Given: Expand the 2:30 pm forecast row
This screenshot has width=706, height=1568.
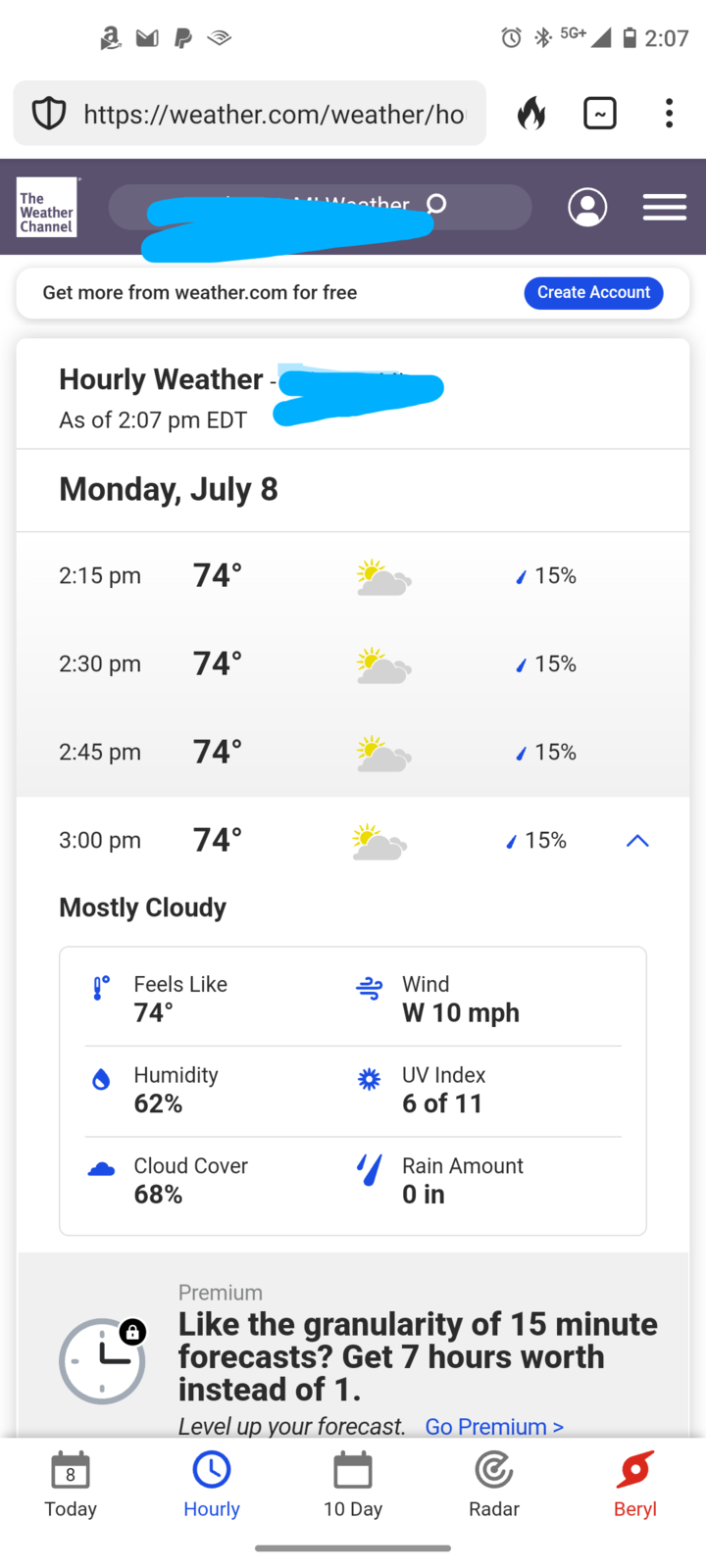Looking at the screenshot, I should point(353,664).
